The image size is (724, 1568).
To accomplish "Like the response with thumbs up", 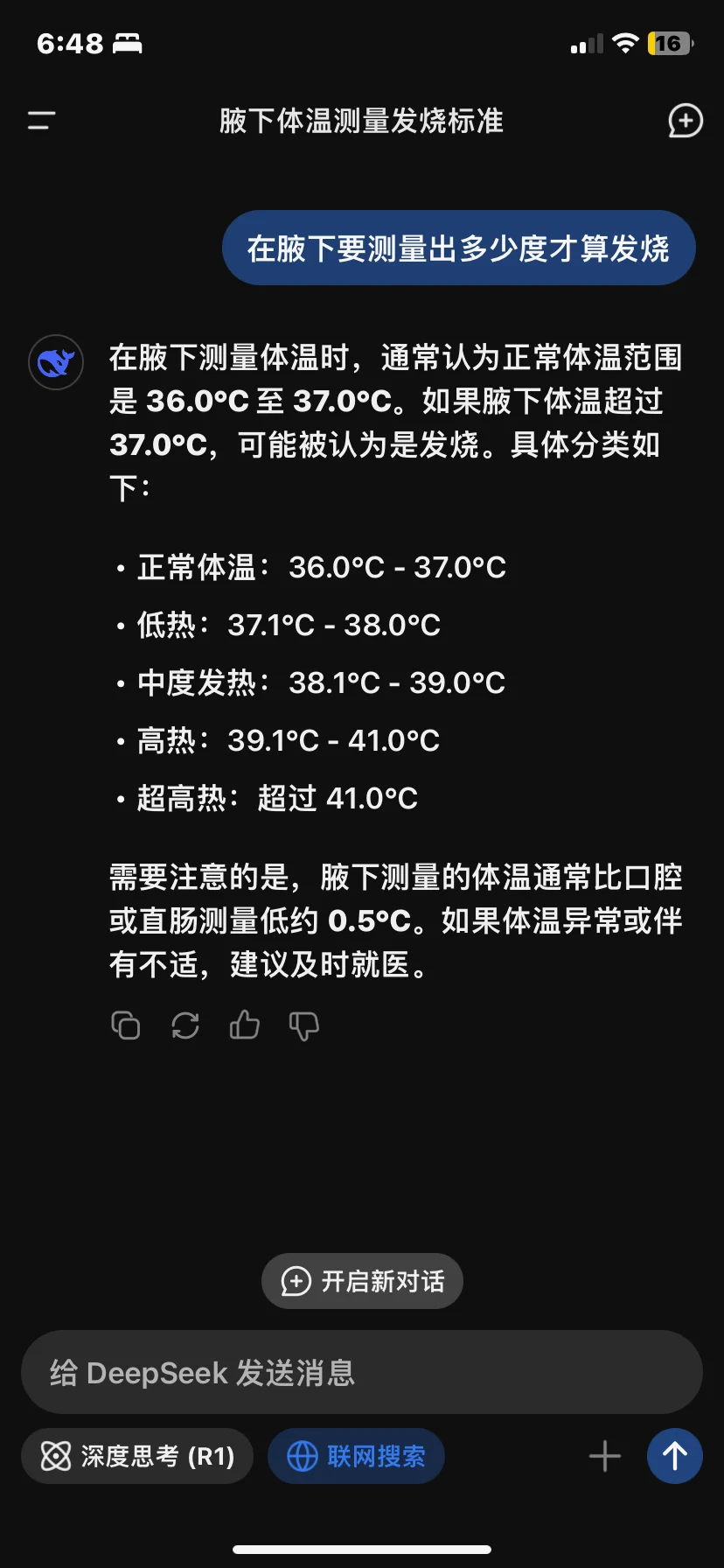I will (x=245, y=1025).
